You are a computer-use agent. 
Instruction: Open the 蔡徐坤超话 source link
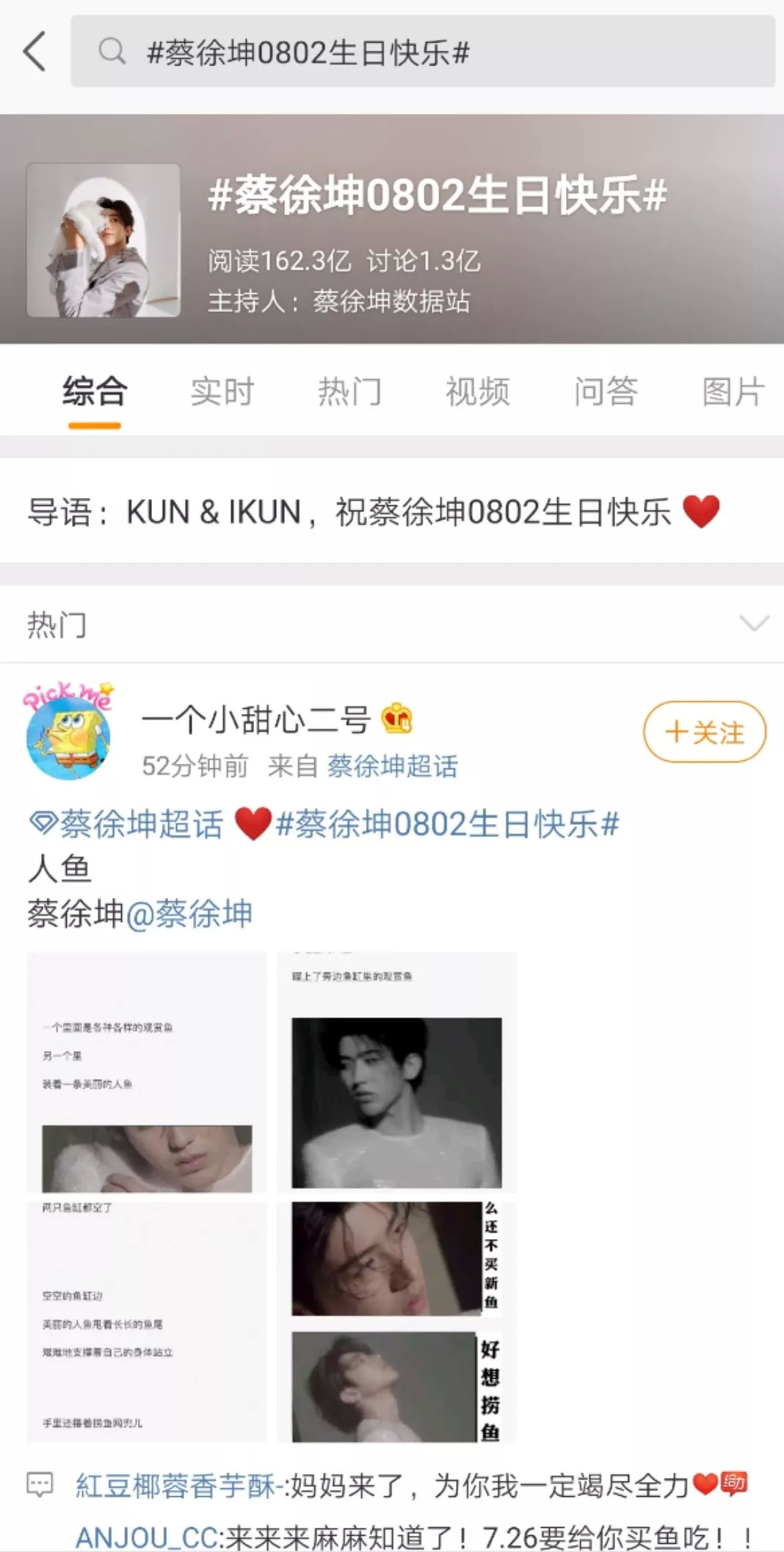[392, 766]
